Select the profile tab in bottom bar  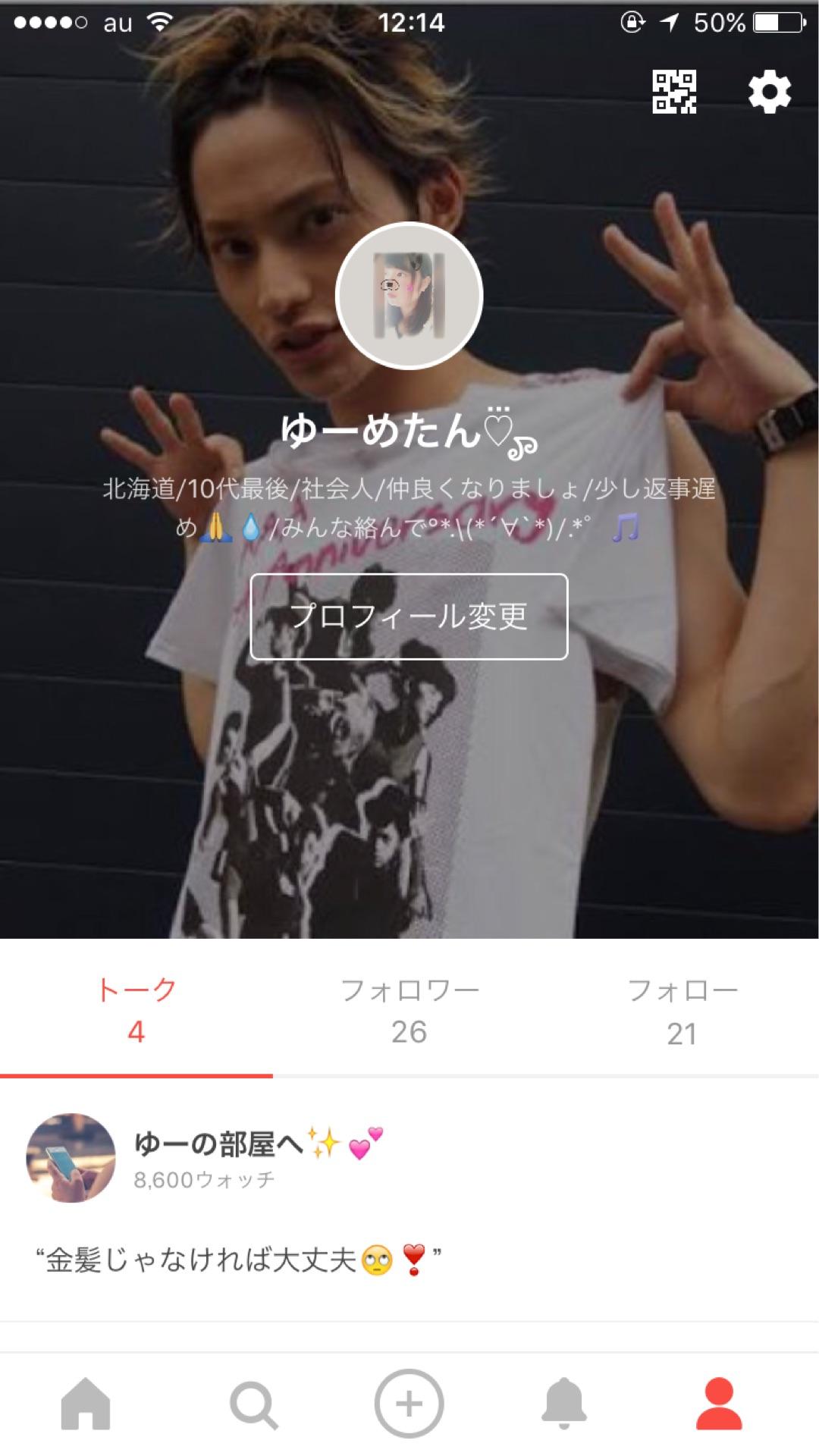click(x=719, y=1404)
